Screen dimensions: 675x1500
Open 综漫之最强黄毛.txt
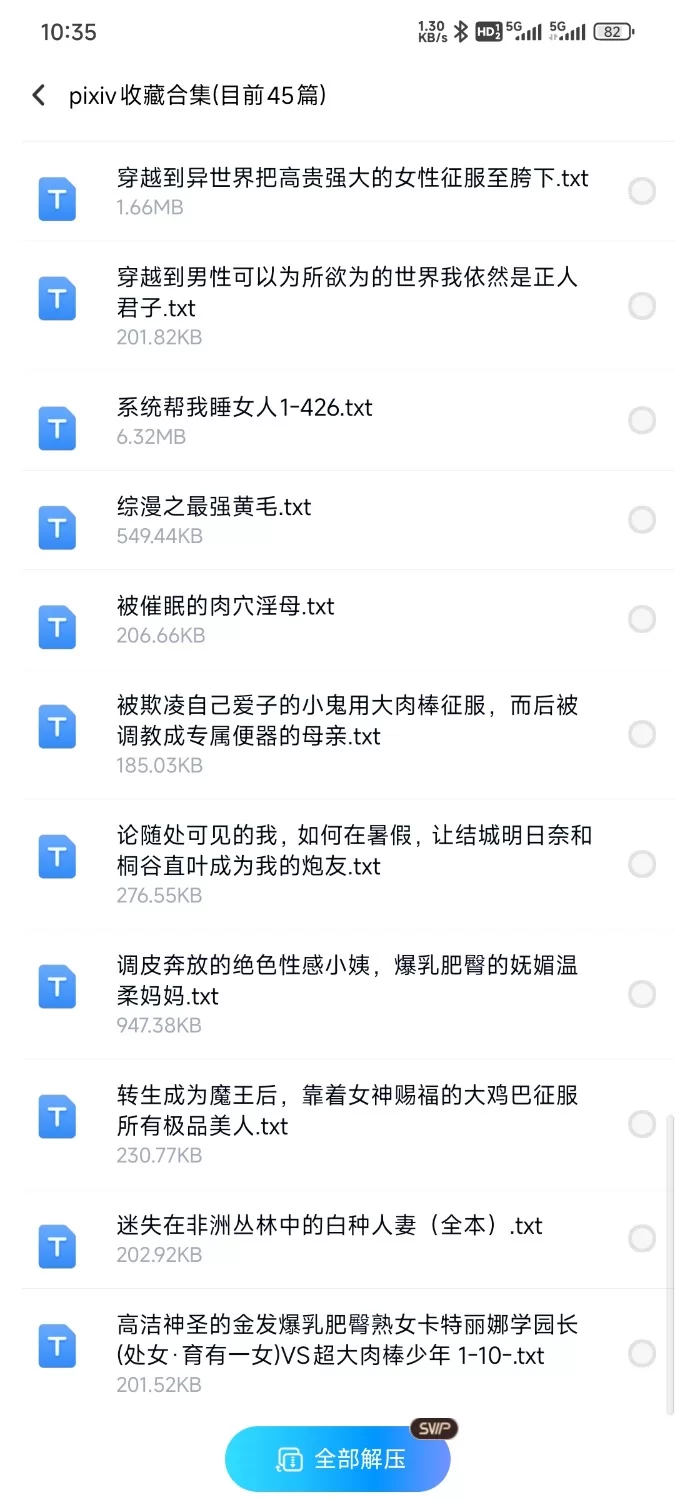214,507
